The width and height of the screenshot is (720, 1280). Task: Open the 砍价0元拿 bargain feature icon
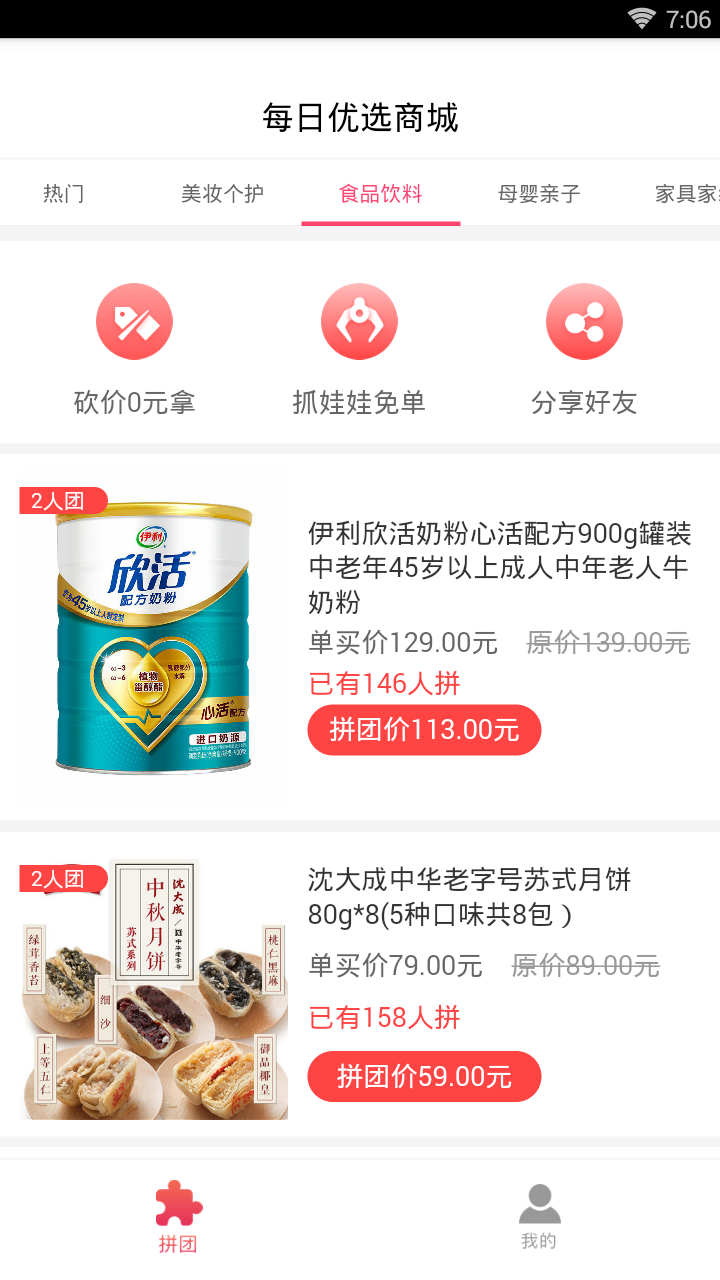(x=134, y=321)
